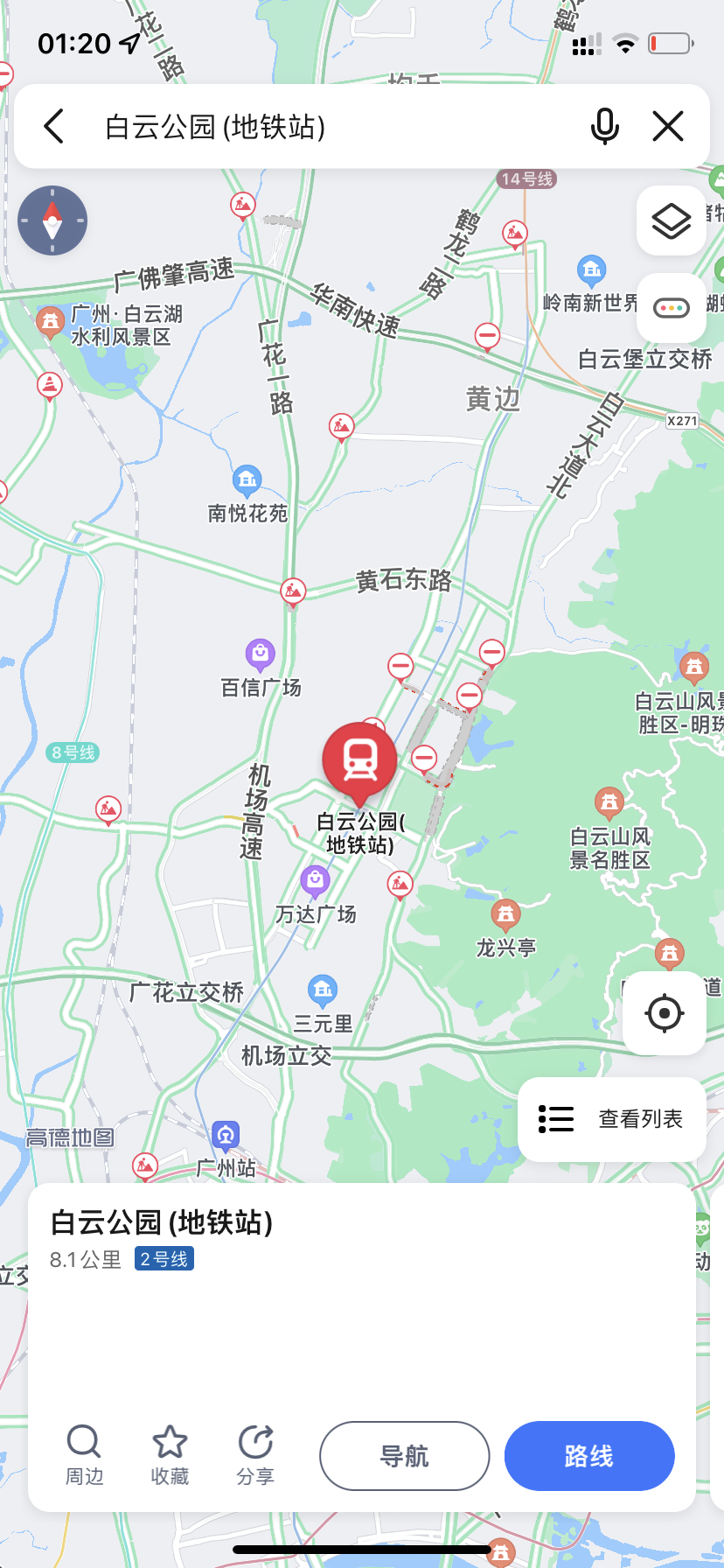Tap the red 白云公园 metro station pin

click(x=359, y=760)
